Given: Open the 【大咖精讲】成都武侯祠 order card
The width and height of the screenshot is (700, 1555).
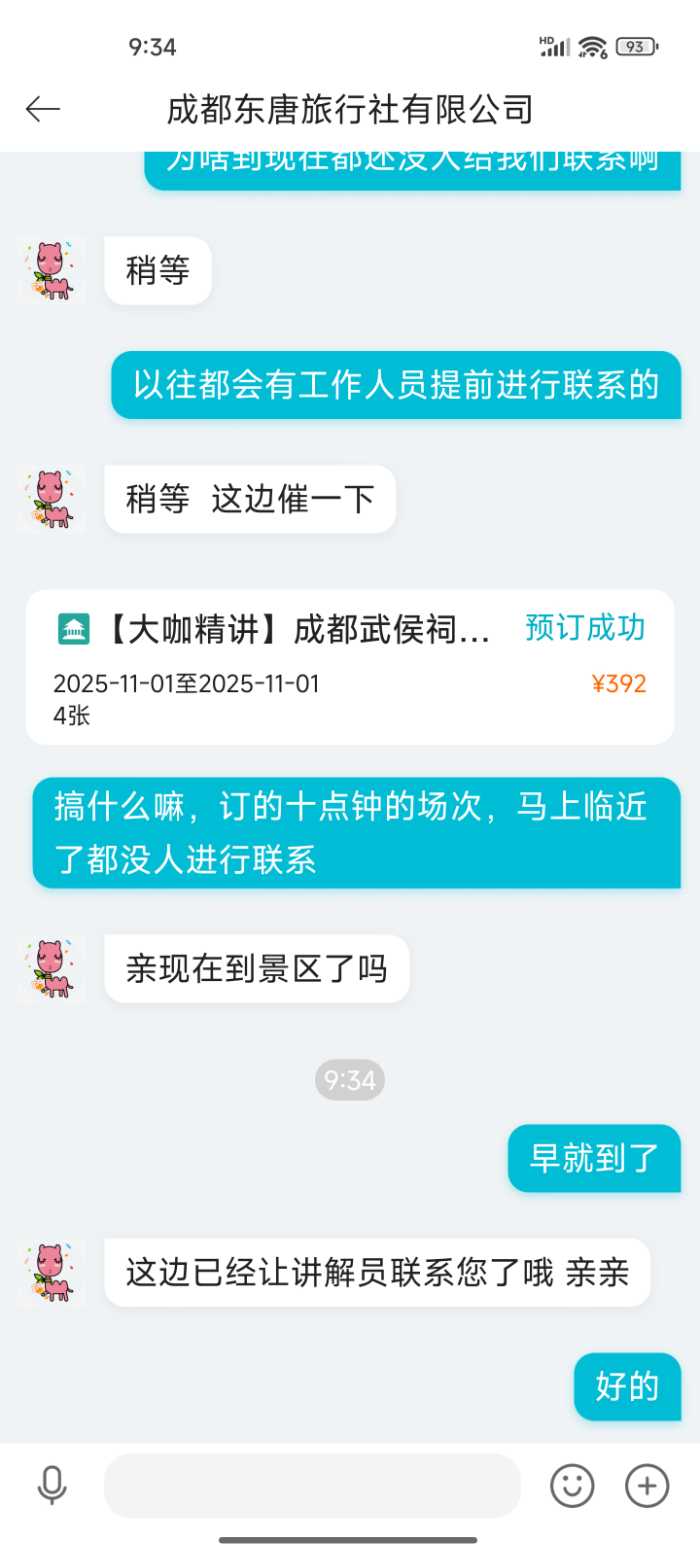Looking at the screenshot, I should (x=350, y=667).
